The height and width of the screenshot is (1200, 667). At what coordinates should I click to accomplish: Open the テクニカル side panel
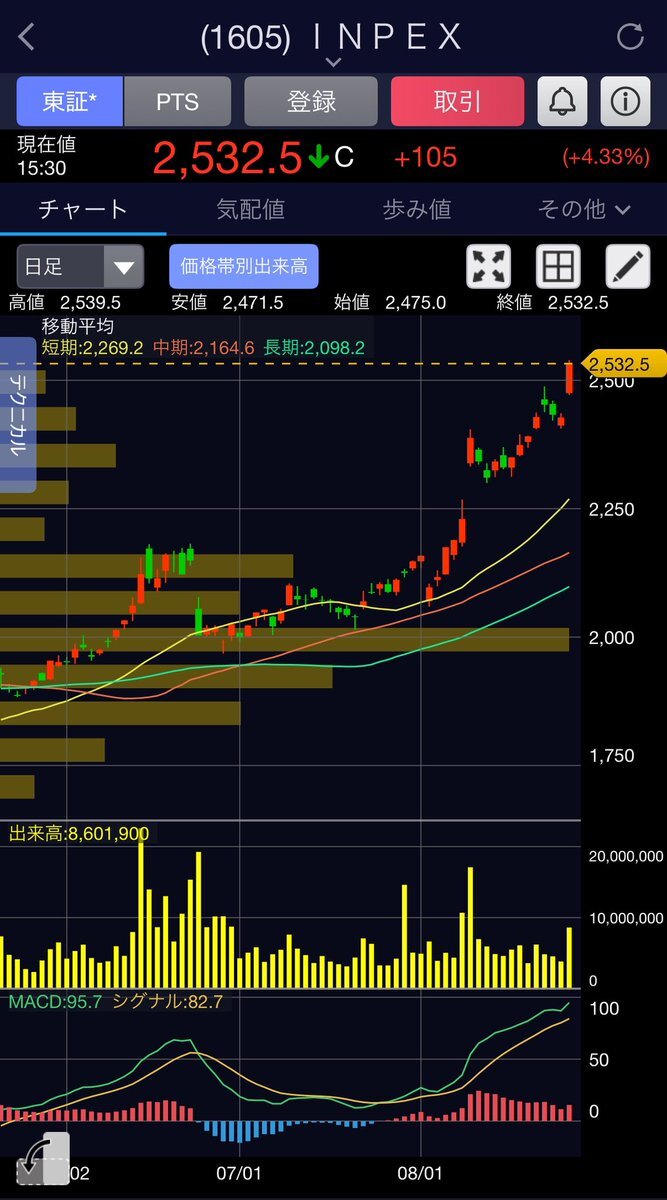pyautogui.click(x=18, y=415)
